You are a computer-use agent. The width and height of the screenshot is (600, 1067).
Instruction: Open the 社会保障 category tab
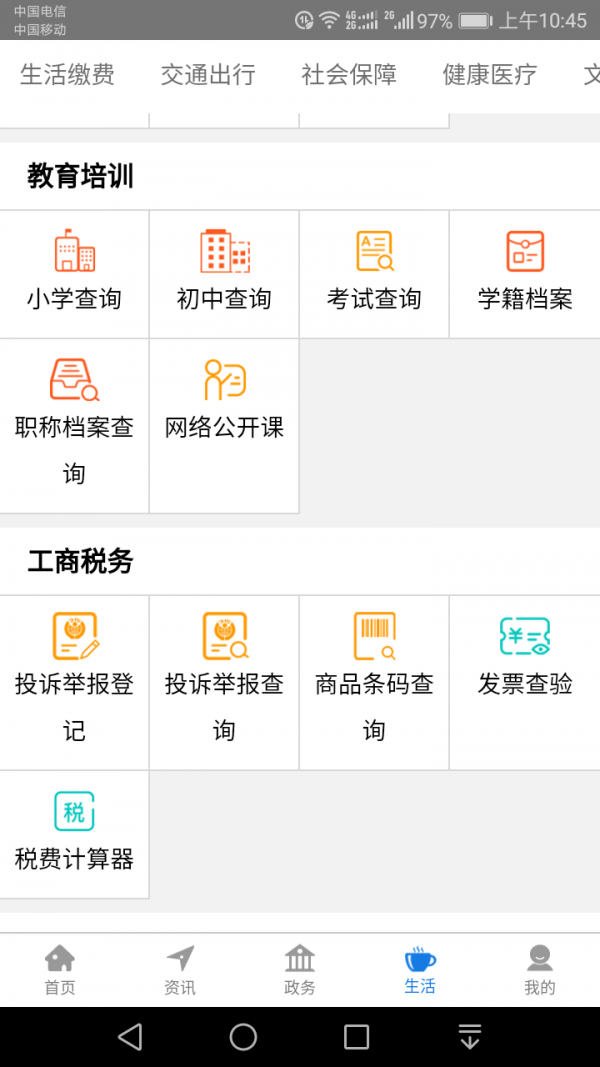click(349, 75)
